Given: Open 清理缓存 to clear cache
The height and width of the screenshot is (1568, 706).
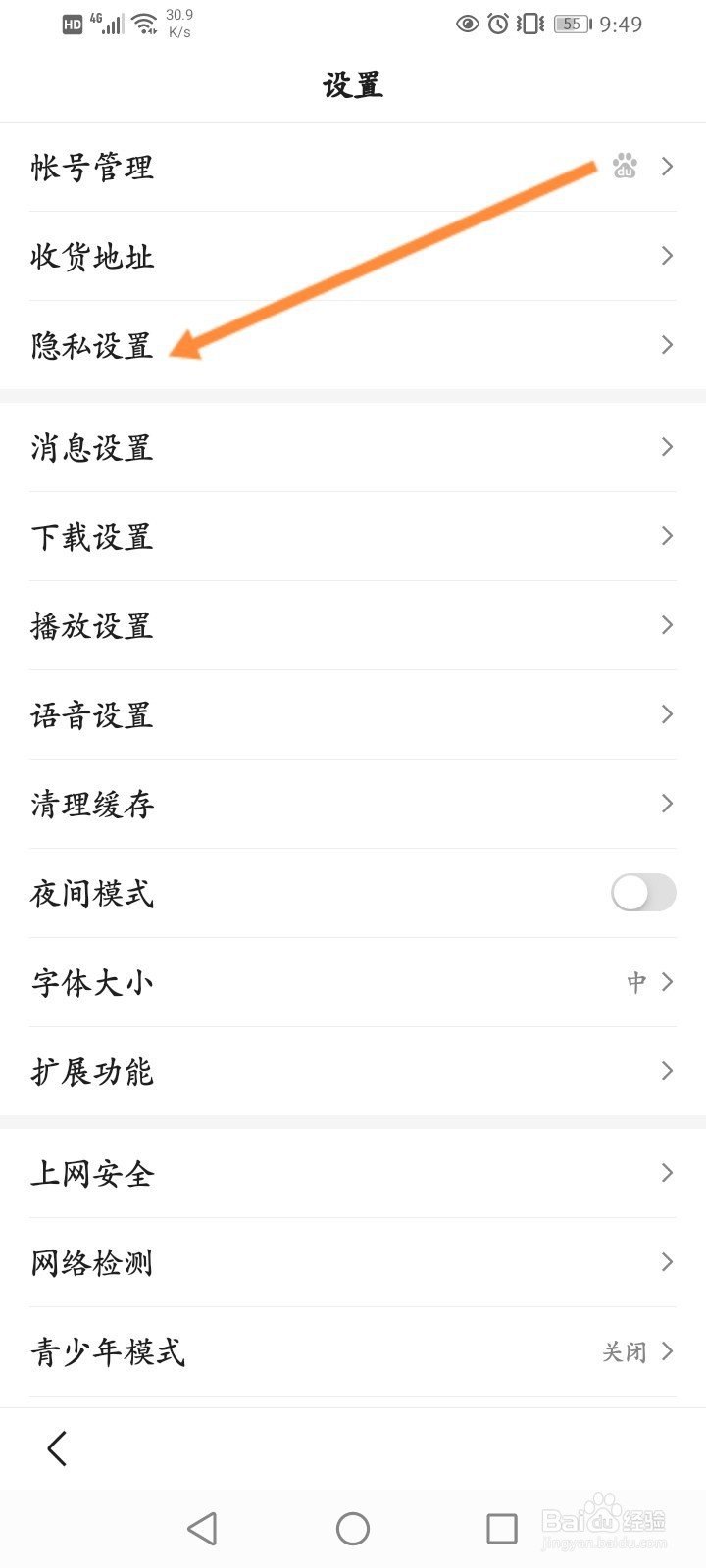Looking at the screenshot, I should pyautogui.click(x=353, y=804).
